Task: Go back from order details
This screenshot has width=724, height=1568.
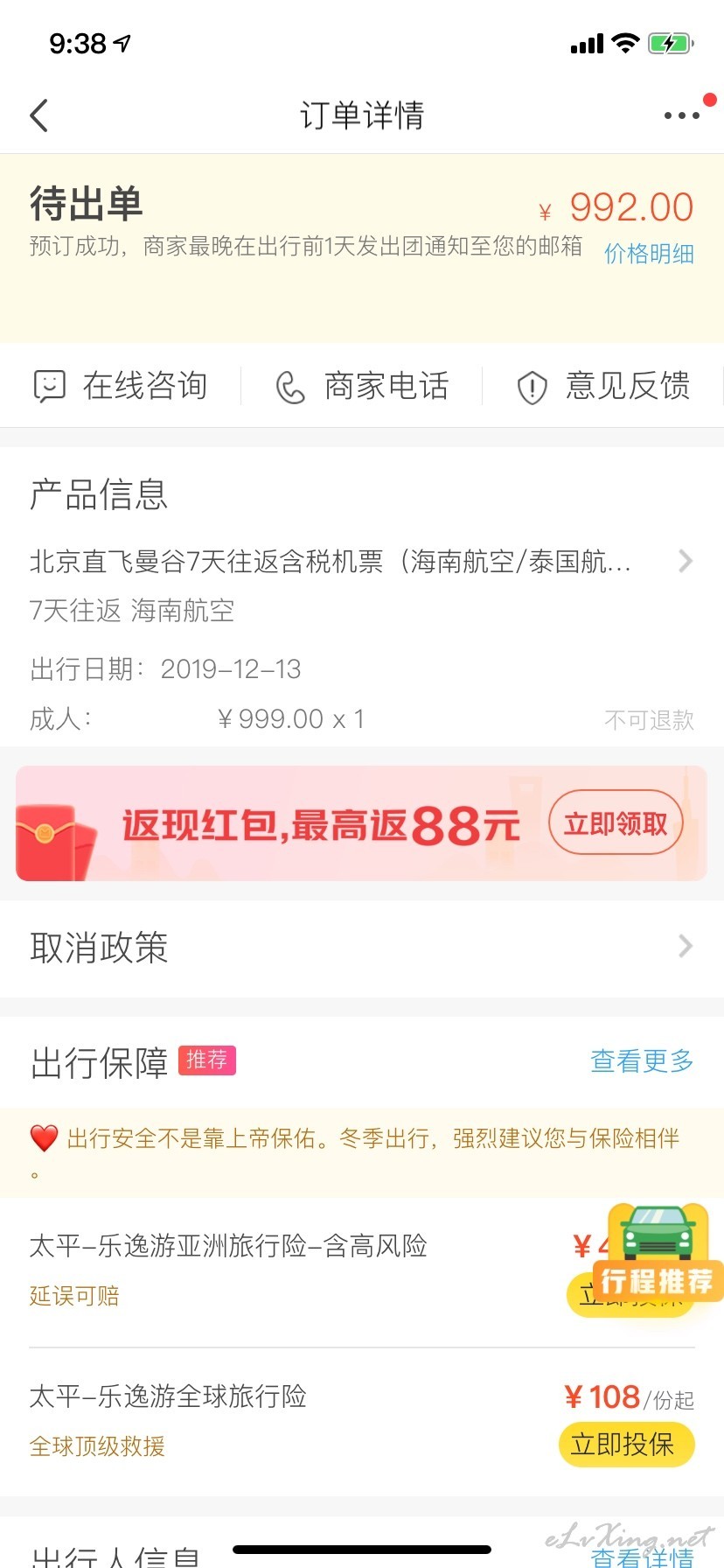Action: [x=38, y=115]
